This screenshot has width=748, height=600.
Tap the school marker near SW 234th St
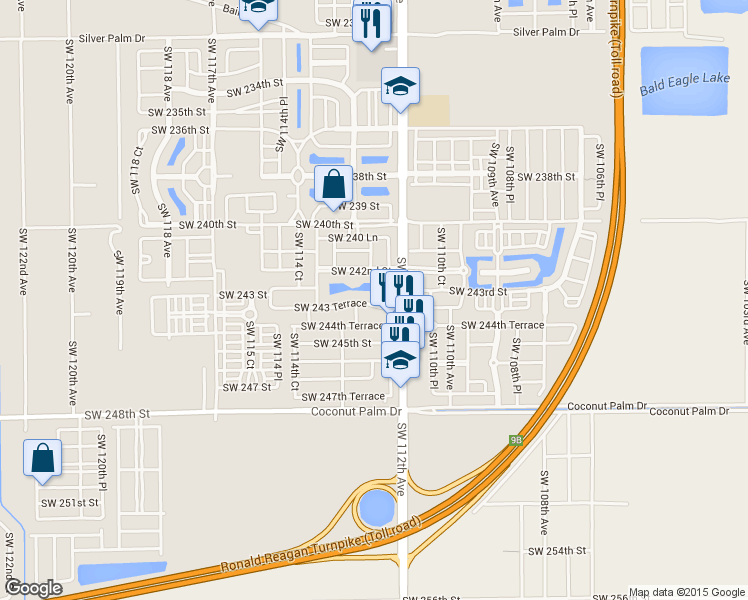pos(400,86)
